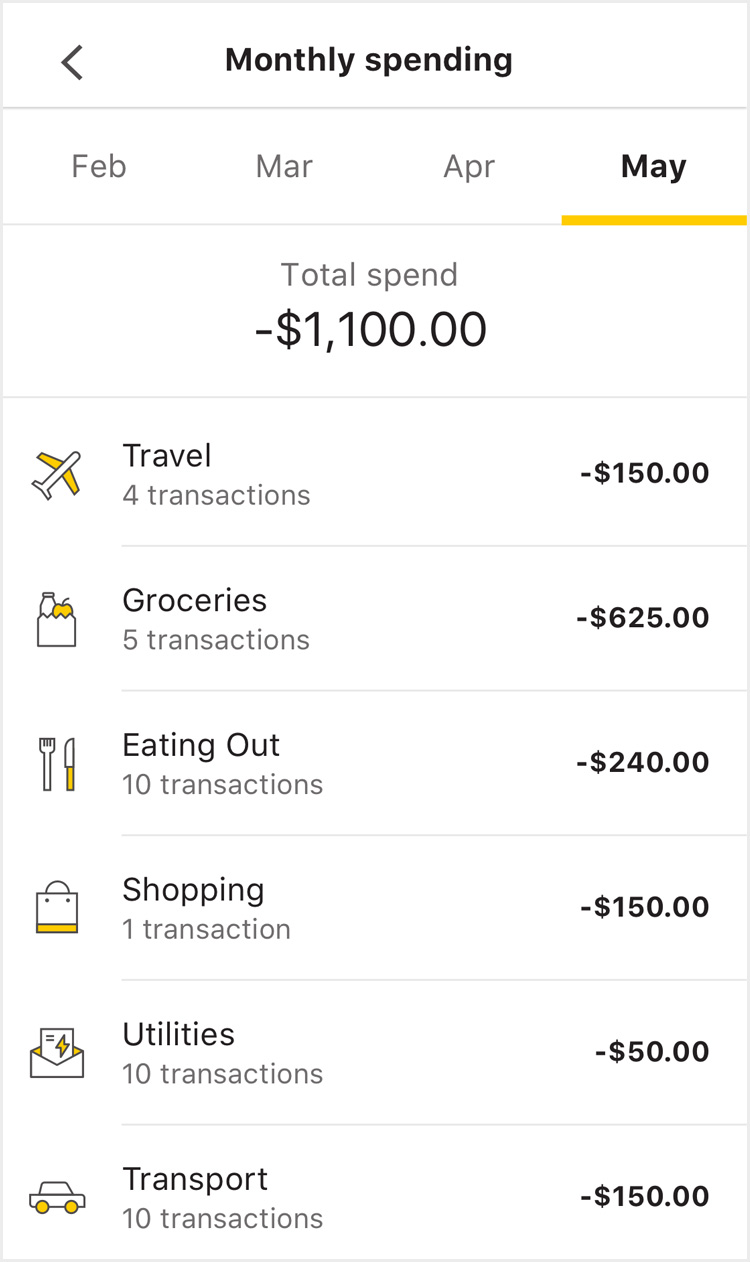Click the back arrow icon

71,62
